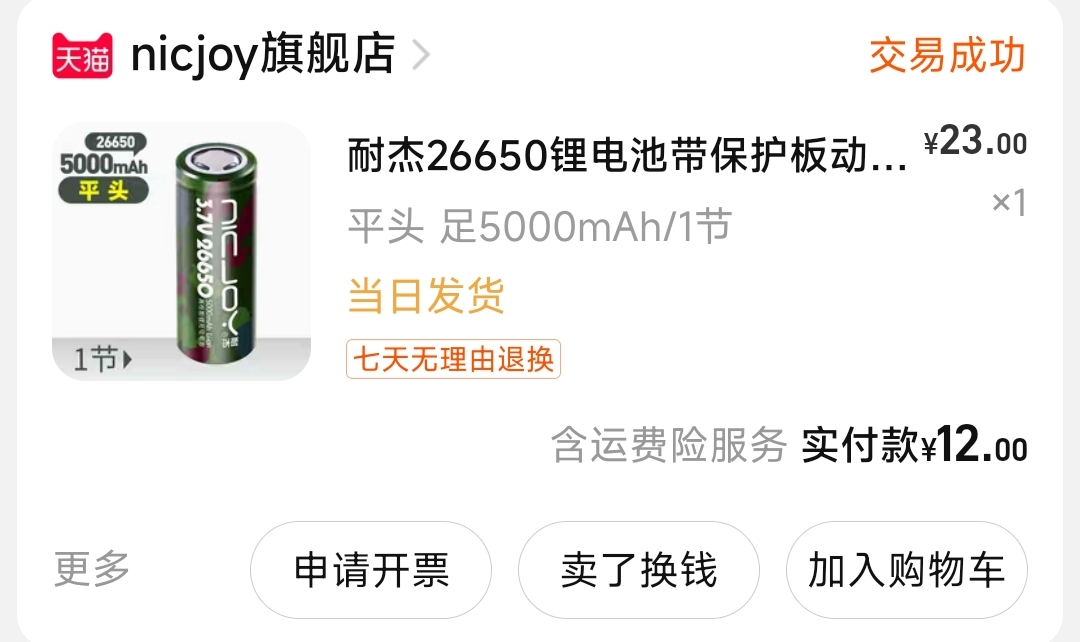
Task: Tap 更多 for more order options
Action: click(x=92, y=570)
